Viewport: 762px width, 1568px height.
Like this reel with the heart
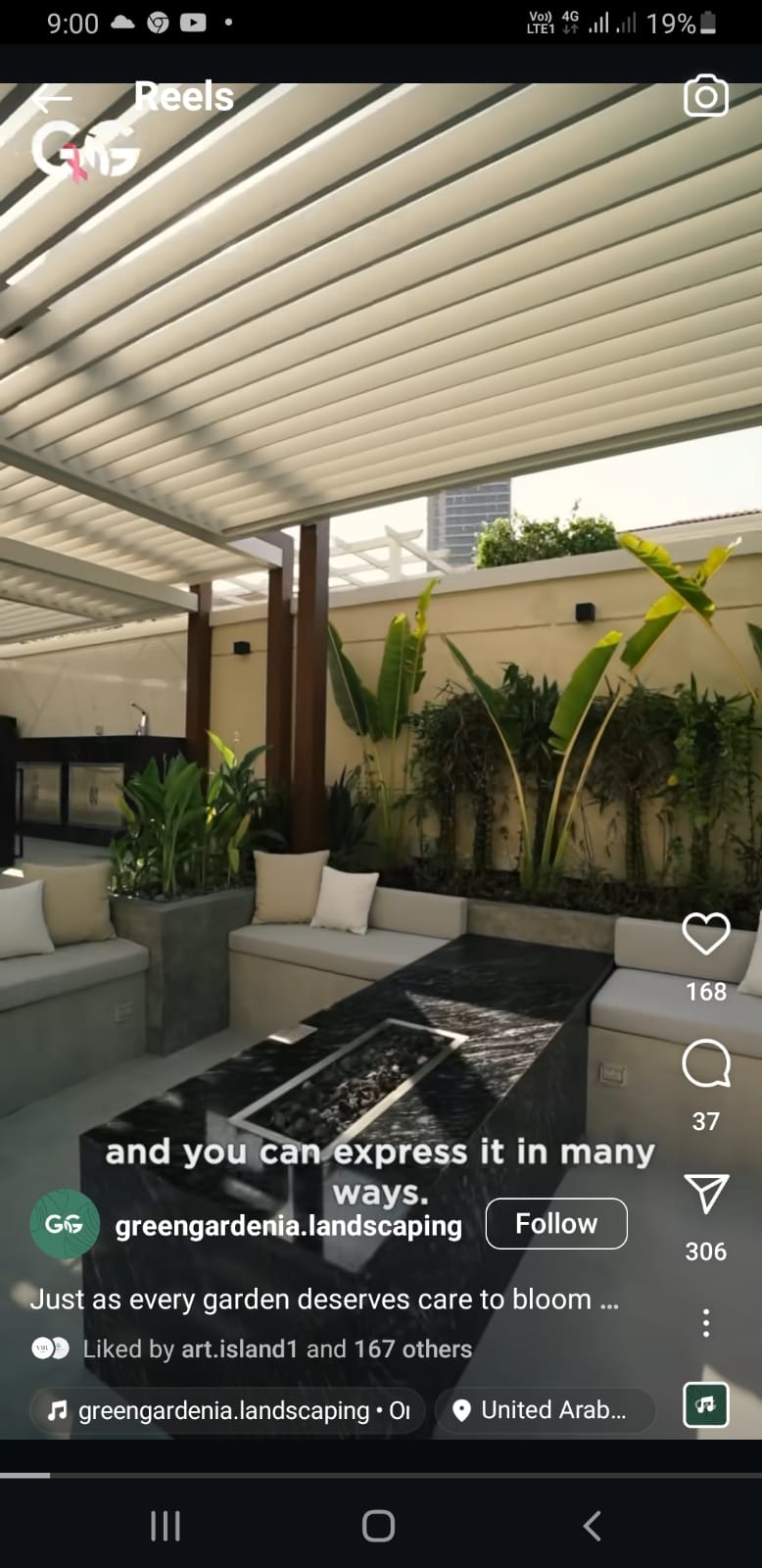click(x=705, y=934)
